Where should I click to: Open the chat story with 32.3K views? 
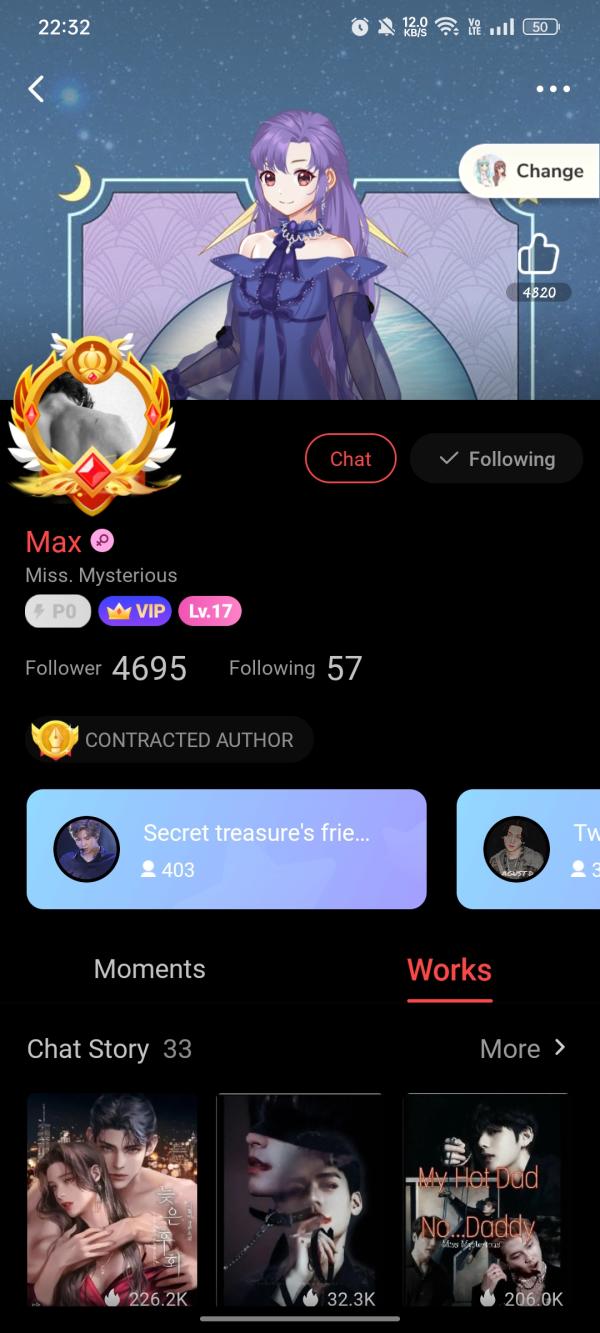click(x=299, y=1198)
